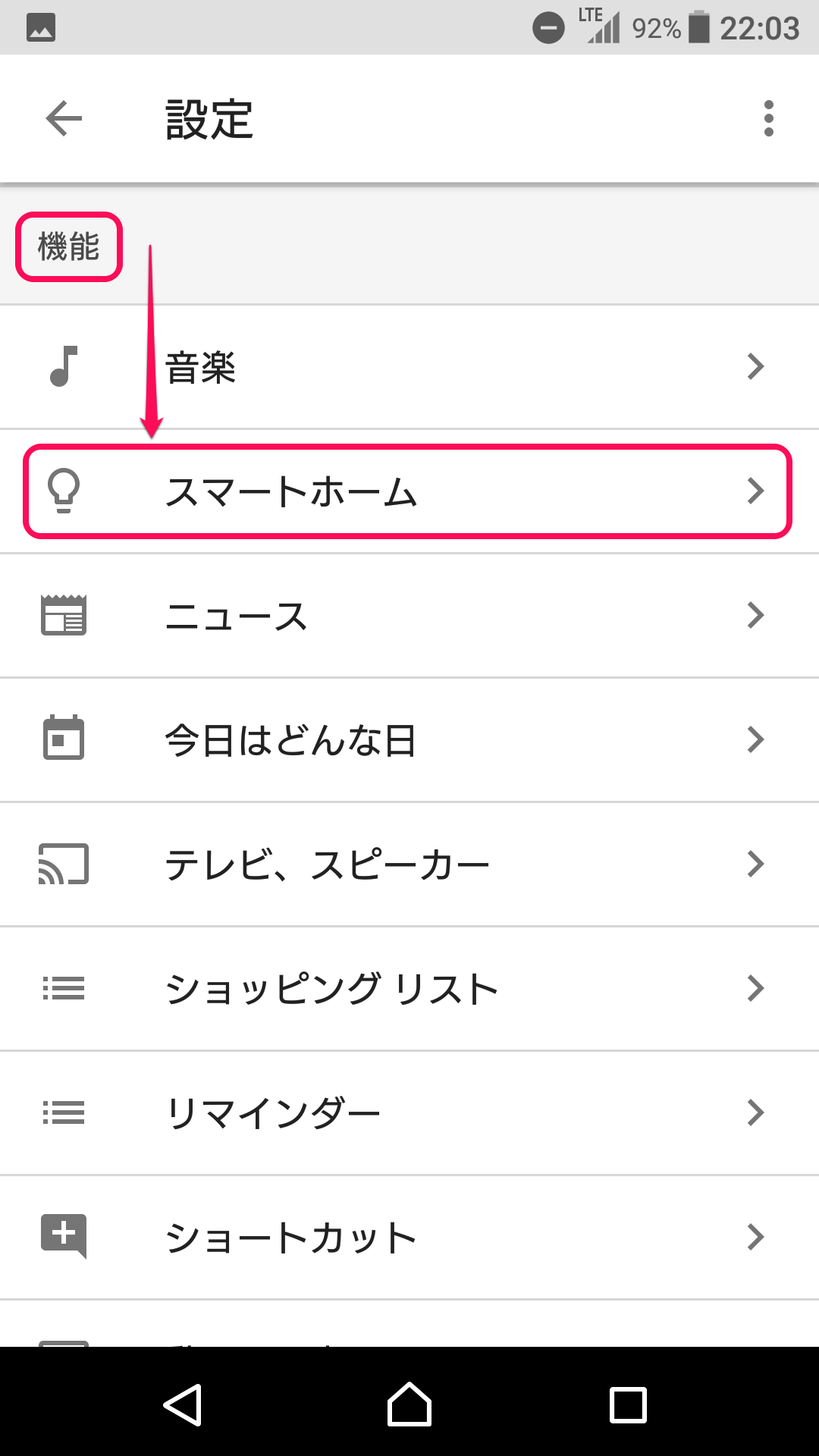
Task: Open スマートホーム settings
Action: [x=409, y=492]
